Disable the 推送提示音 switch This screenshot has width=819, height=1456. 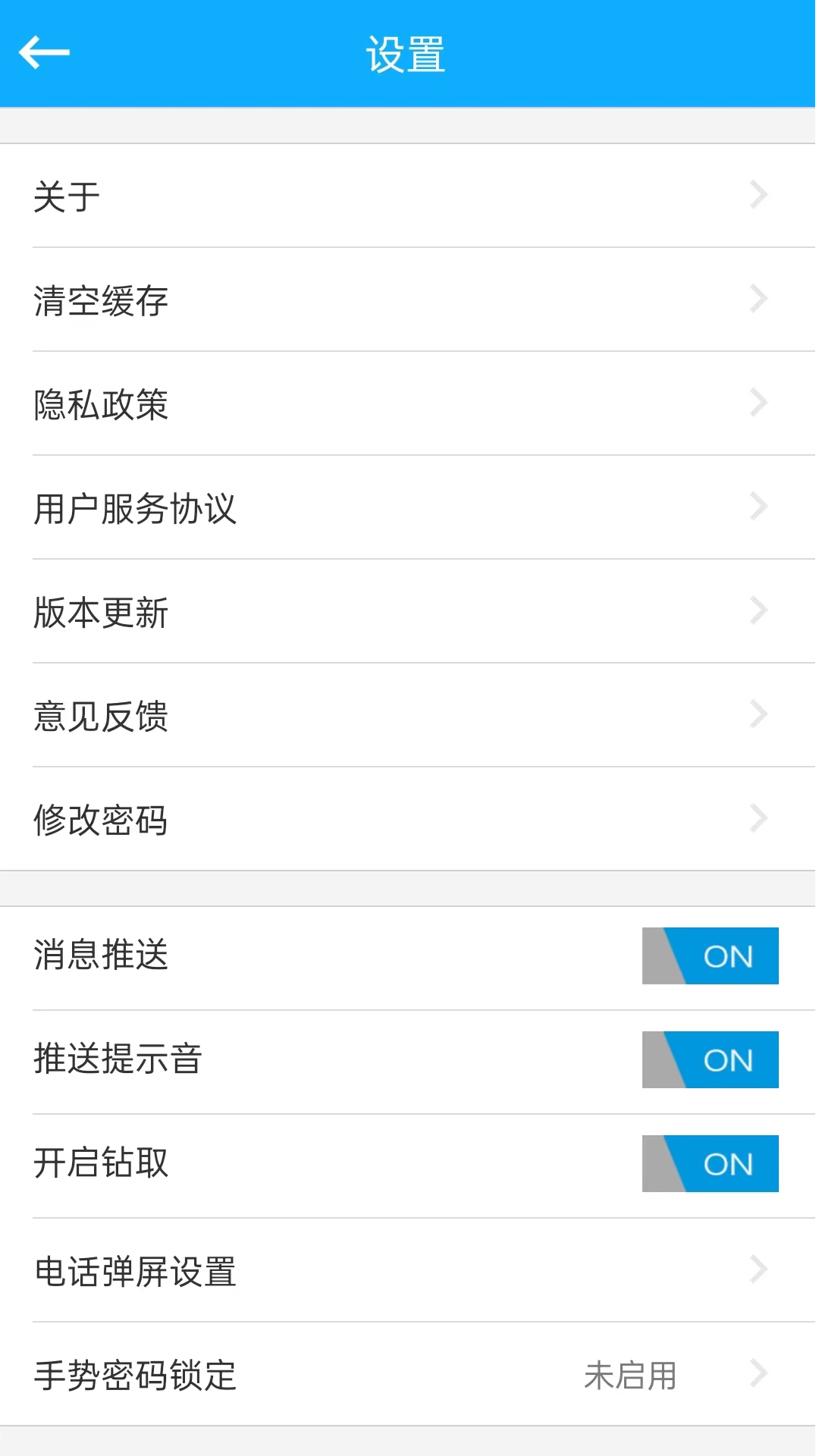click(710, 1060)
